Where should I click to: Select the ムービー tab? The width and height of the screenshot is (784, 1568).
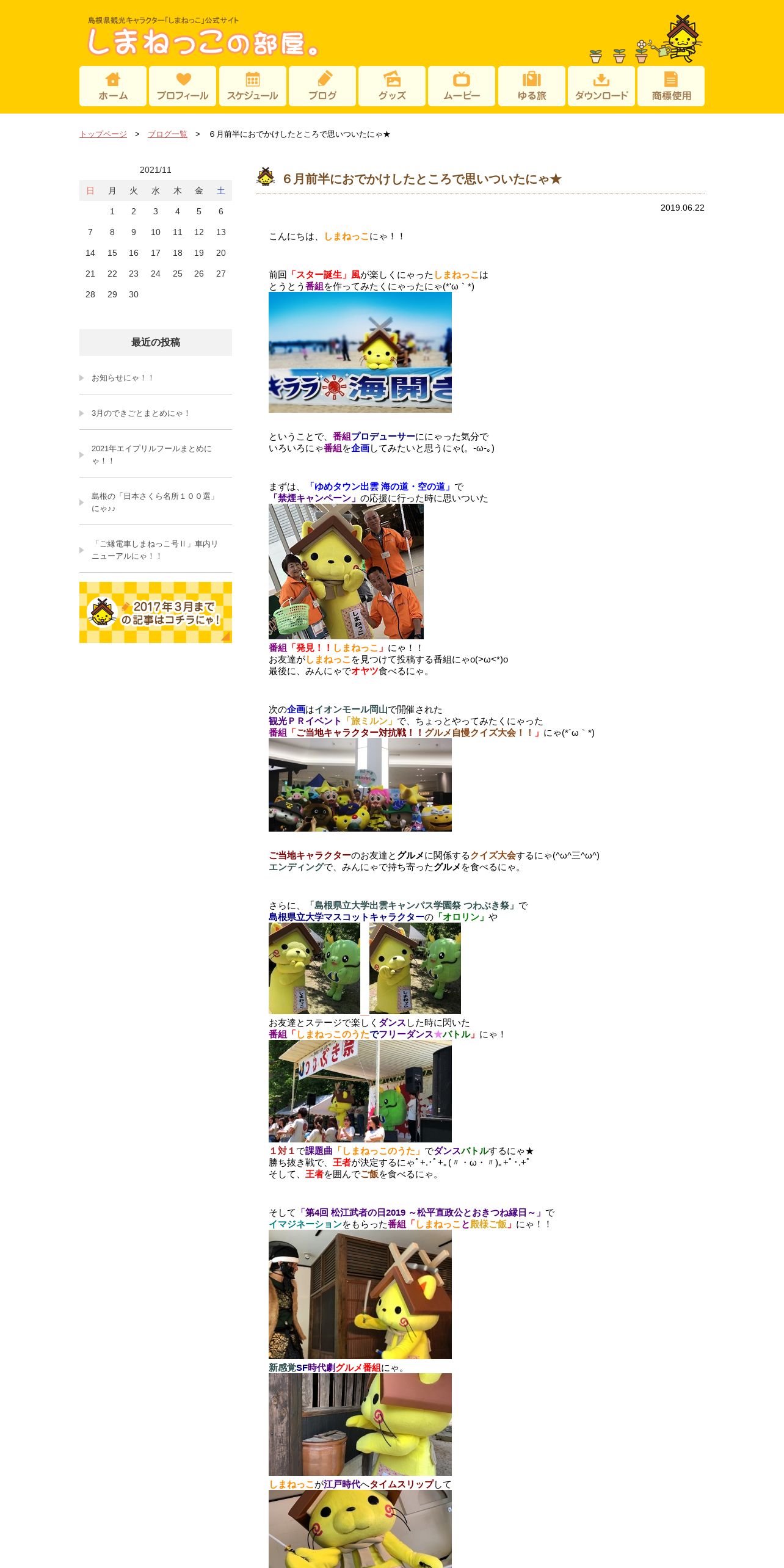(x=462, y=86)
